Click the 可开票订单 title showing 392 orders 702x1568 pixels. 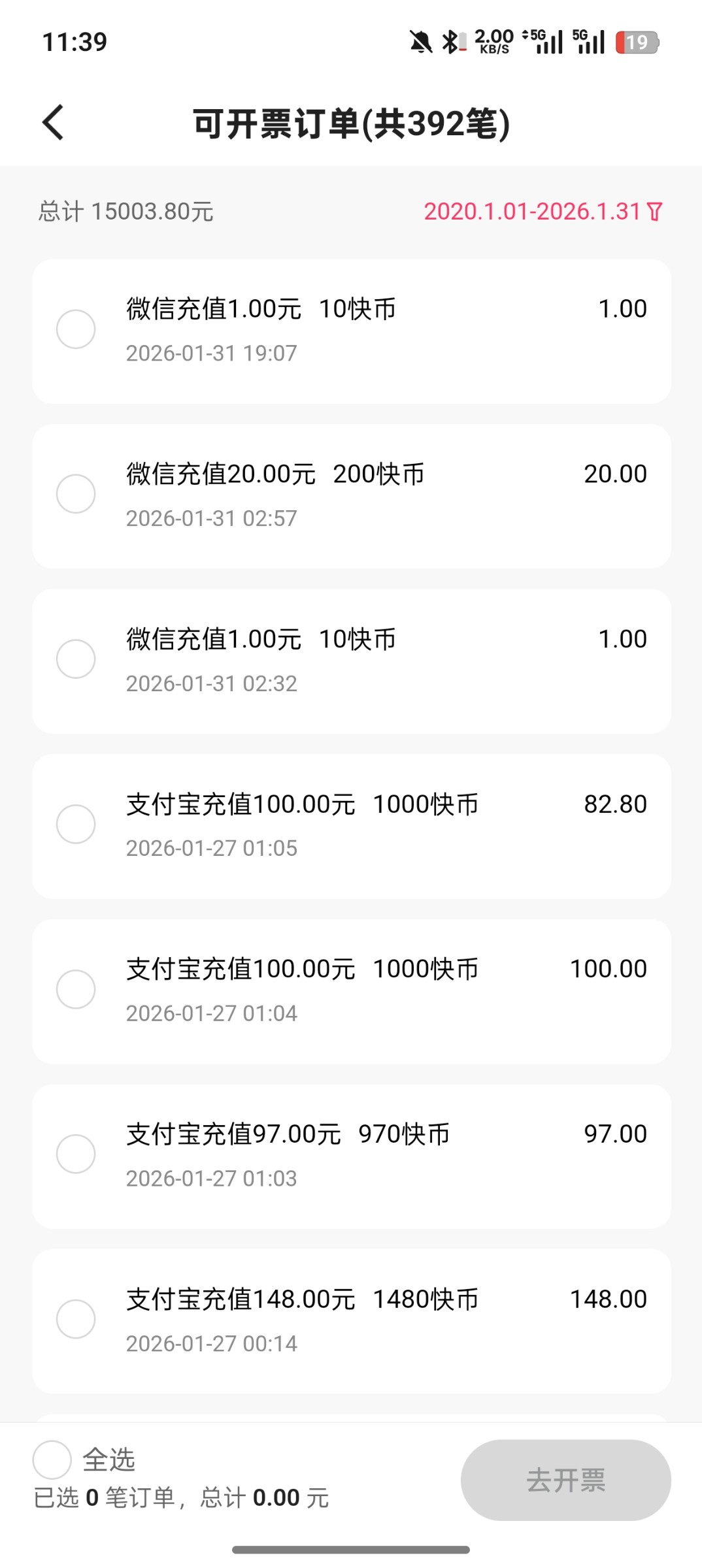click(x=351, y=122)
